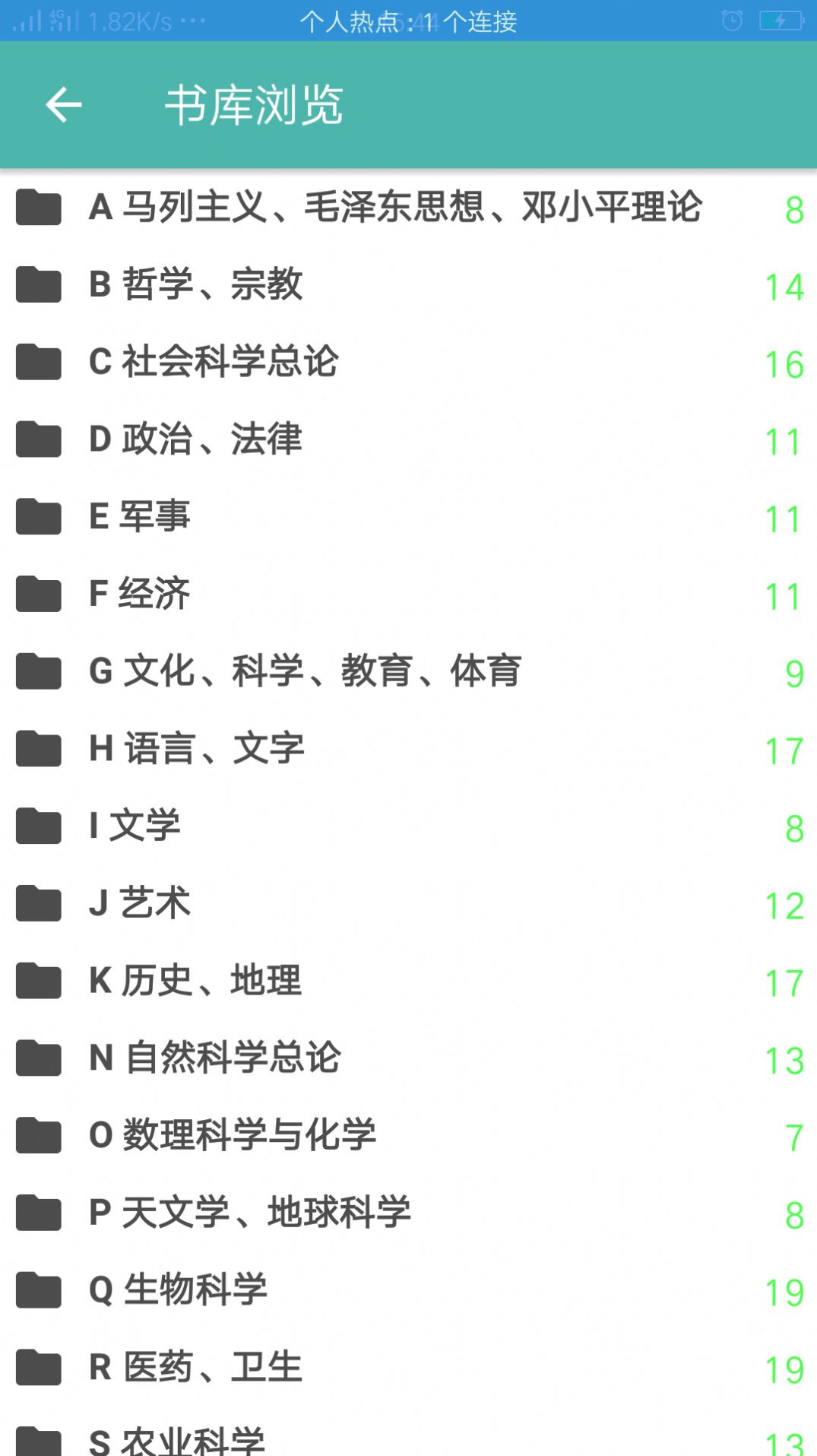The image size is (817, 1456).
Task: Browse the J 艺术 category
Action: point(408,903)
